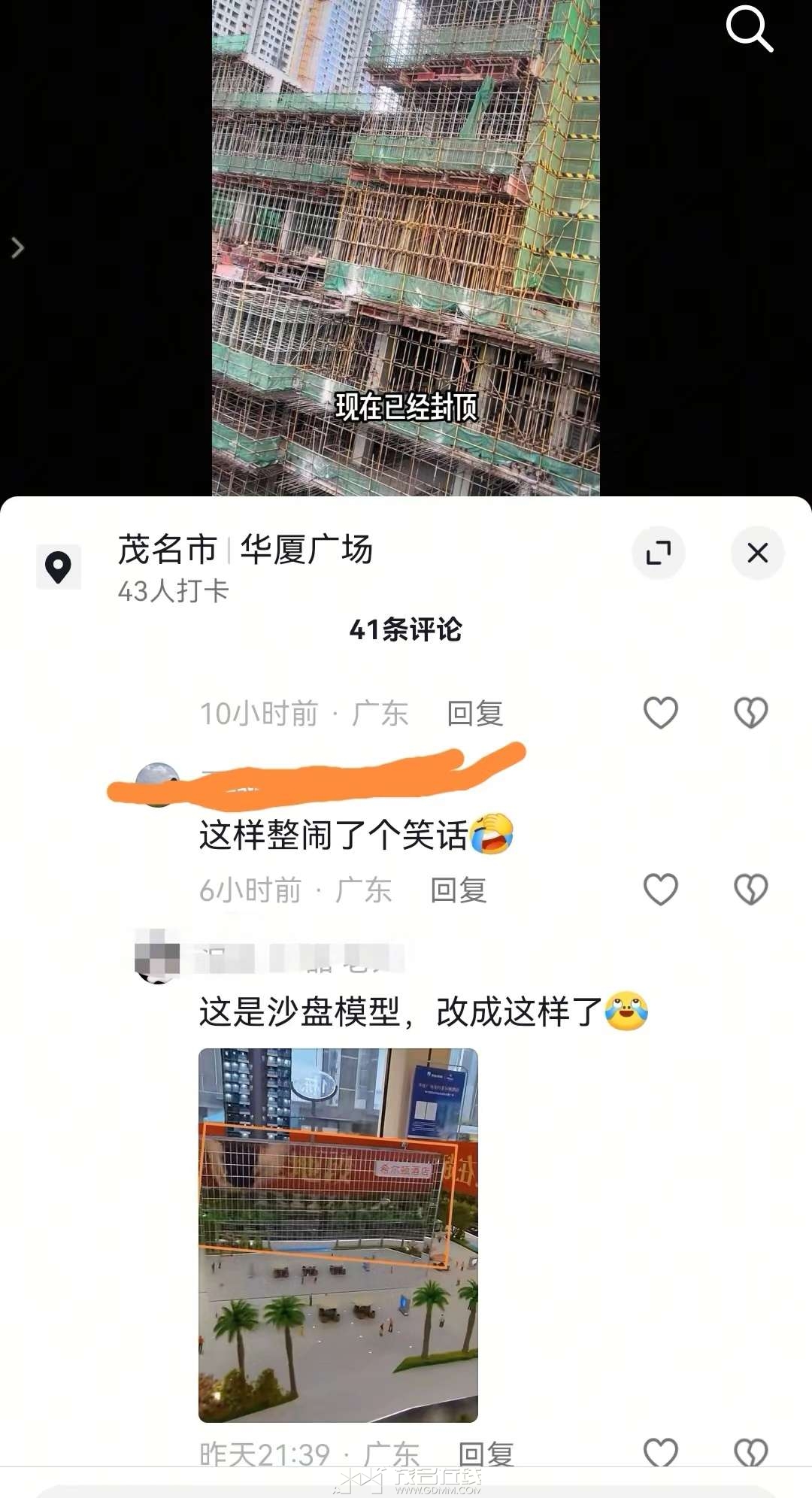Screen dimensions: 812x1498
Task: Expand the comments panel to full screen
Action: 659,553
